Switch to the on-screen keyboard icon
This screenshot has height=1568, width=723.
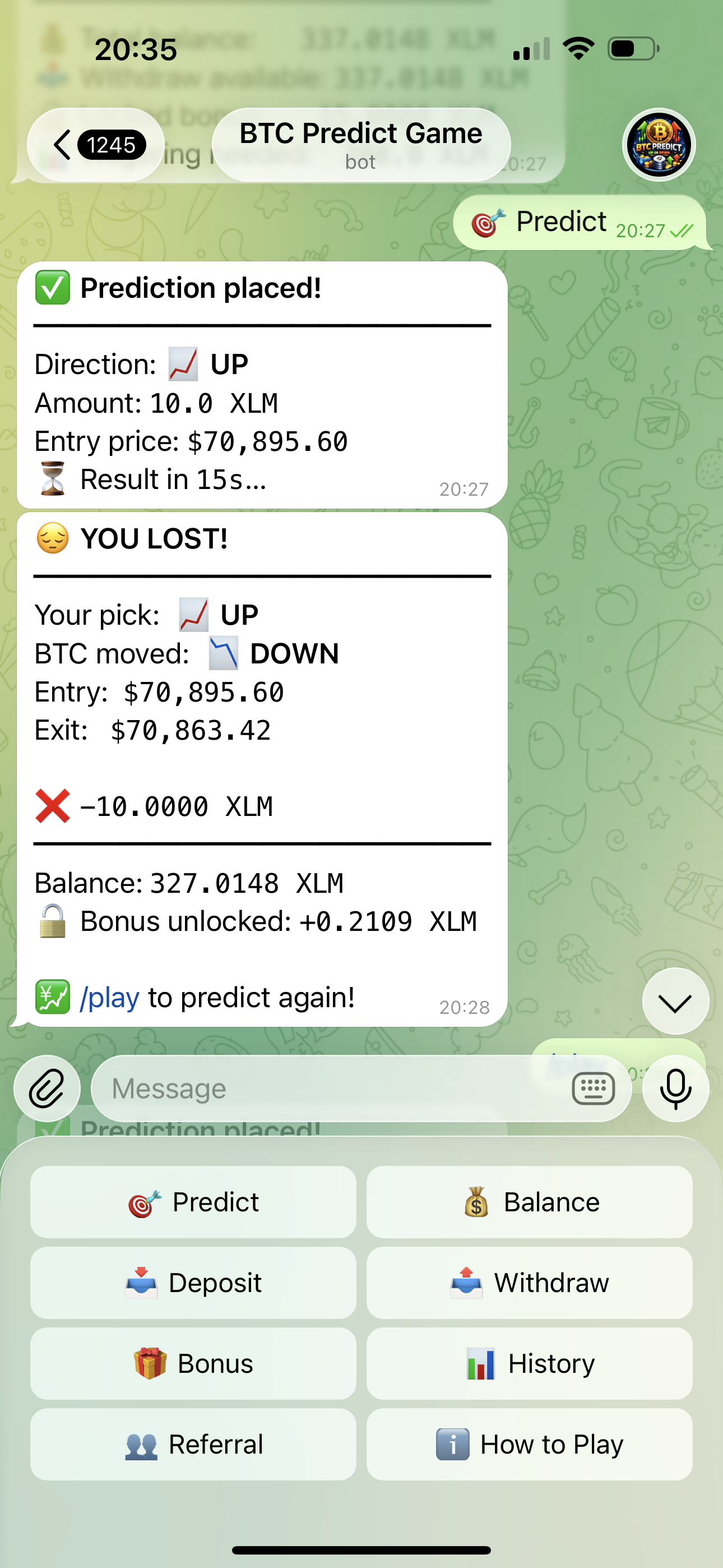coord(594,1089)
